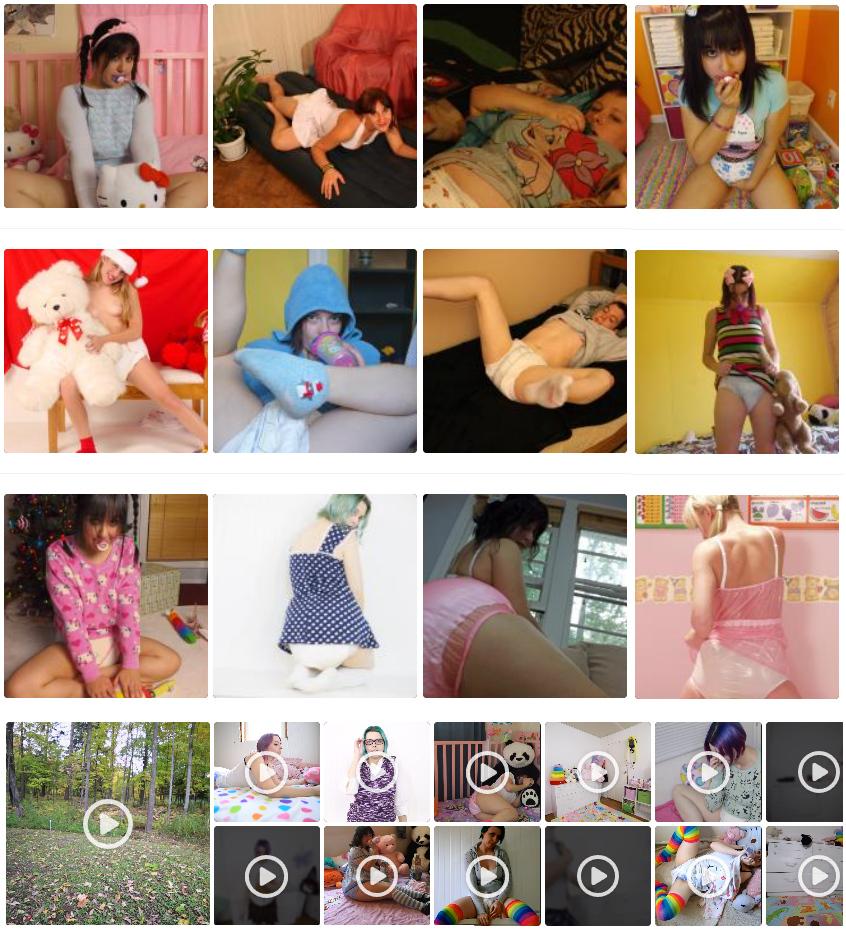Open the photo with the white teddy bear
The height and width of the screenshot is (929, 846).
coord(106,351)
